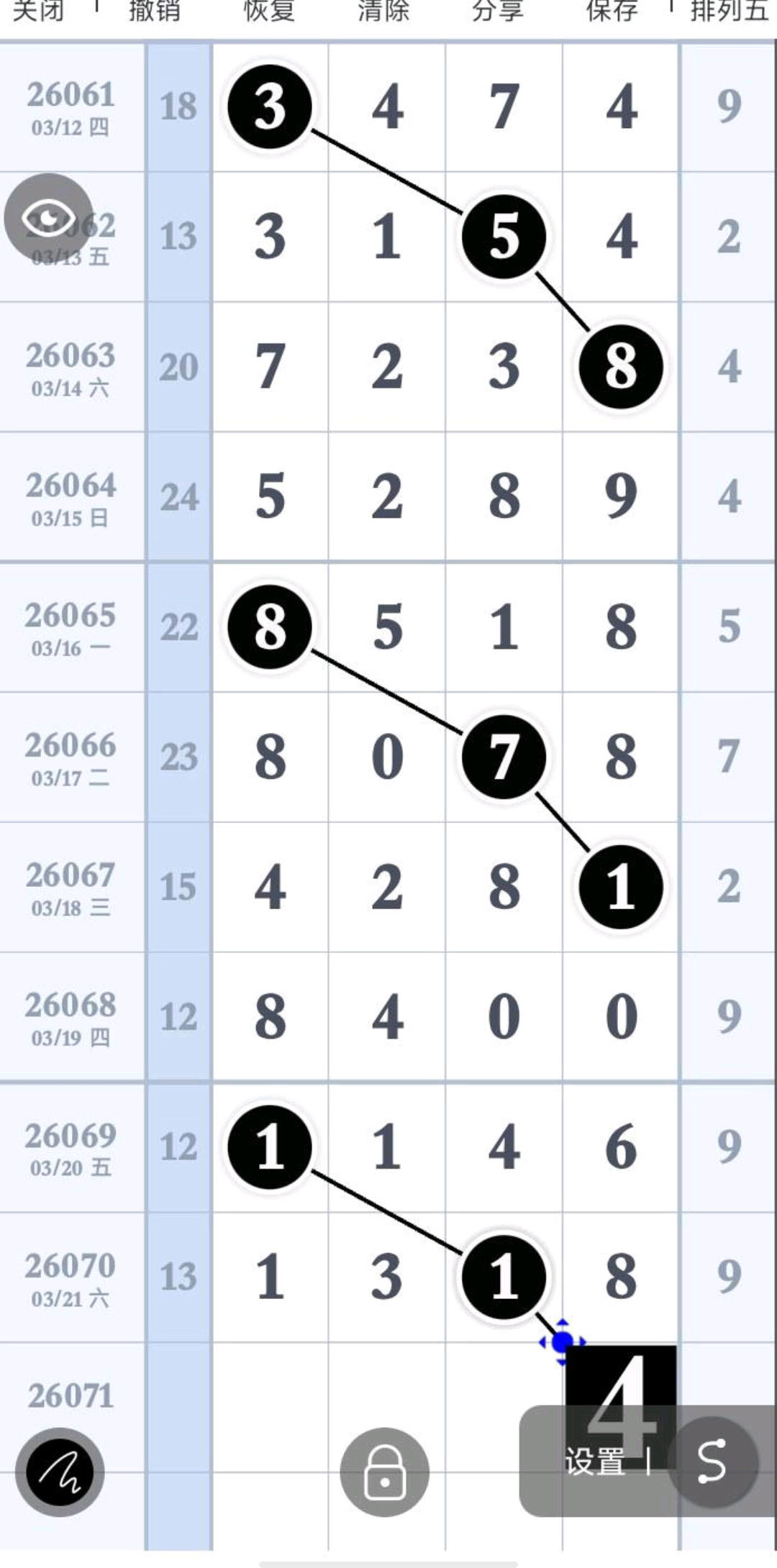The width and height of the screenshot is (777, 1568).
Task: Tap the lock icon
Action: click(384, 1472)
